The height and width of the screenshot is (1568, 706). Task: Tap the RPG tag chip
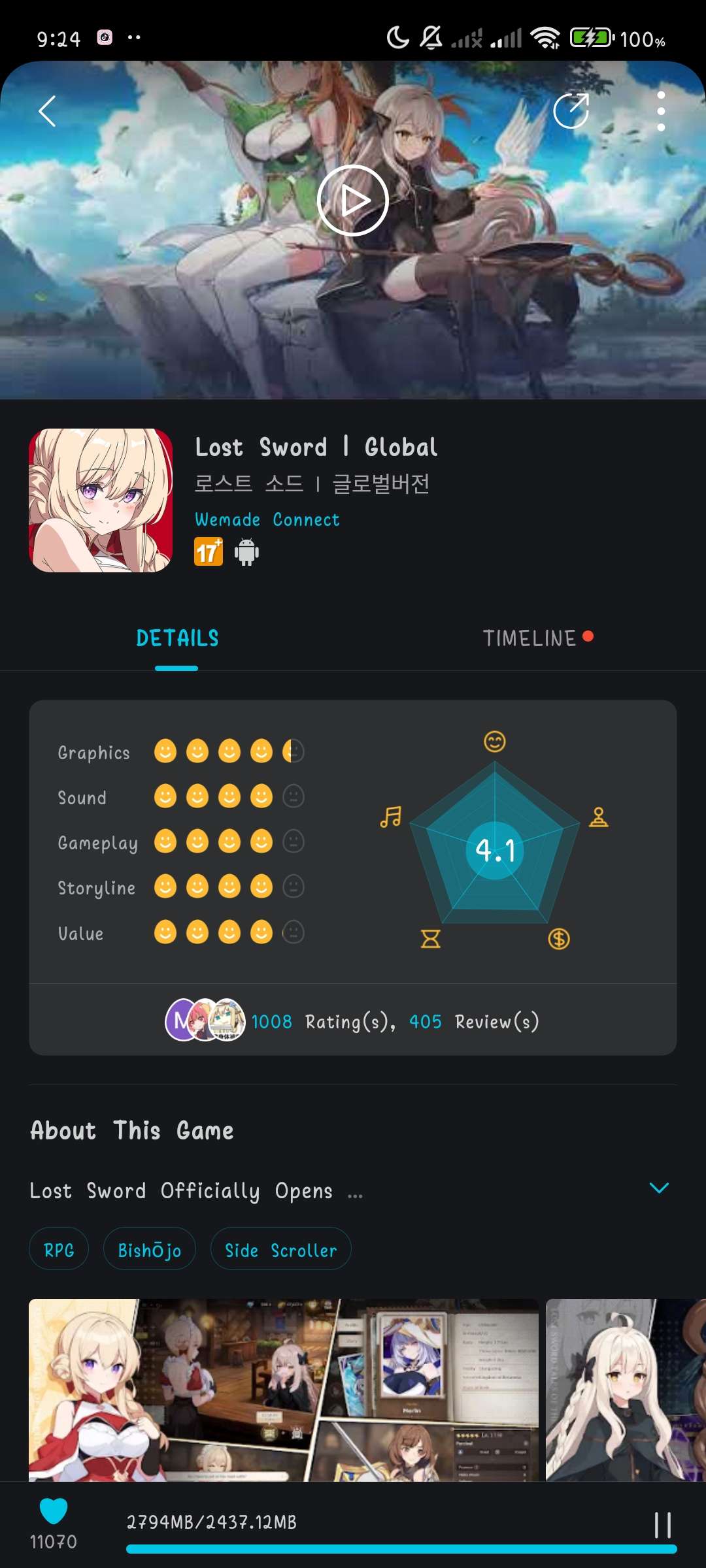click(59, 1250)
